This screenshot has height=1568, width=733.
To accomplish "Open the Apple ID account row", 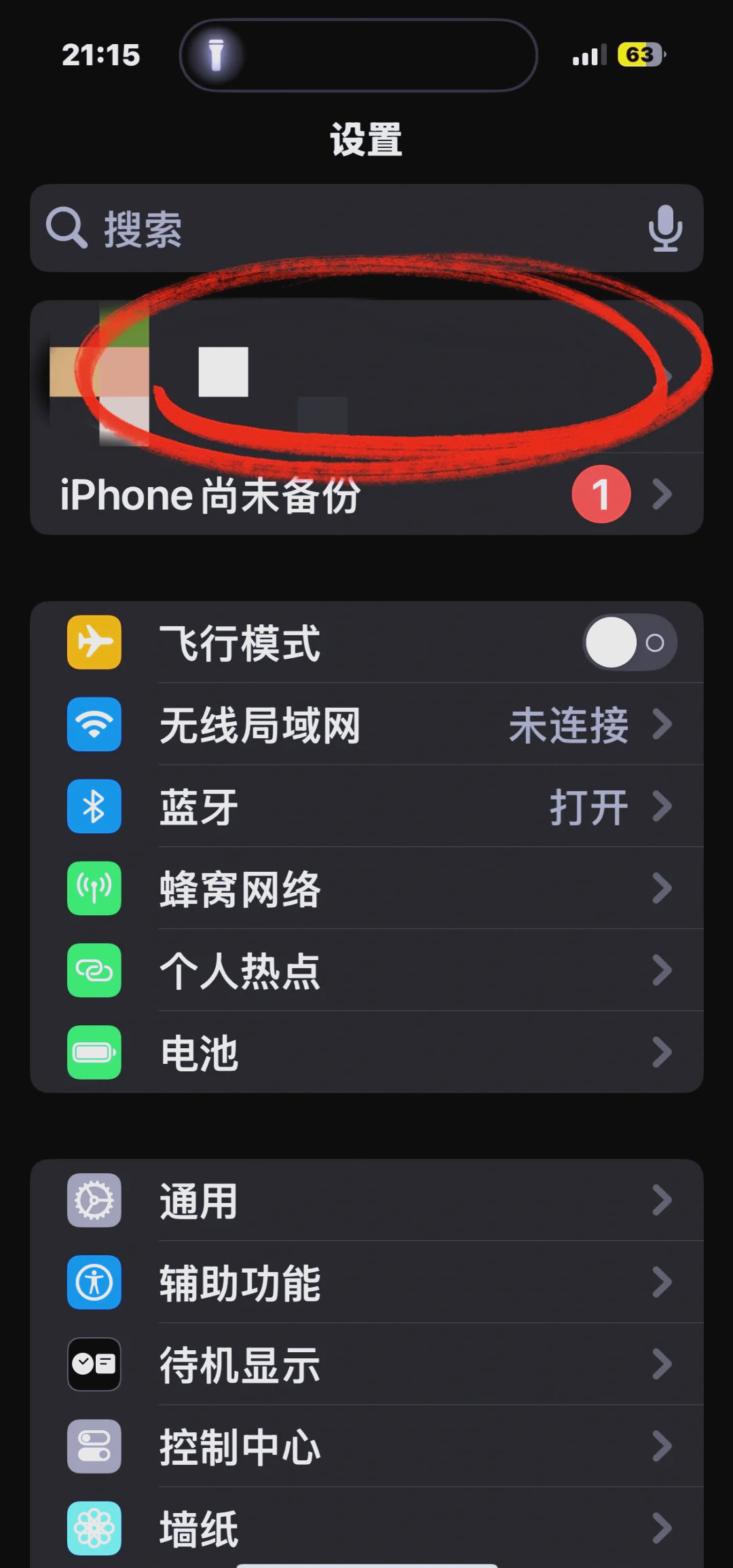I will tap(366, 377).
